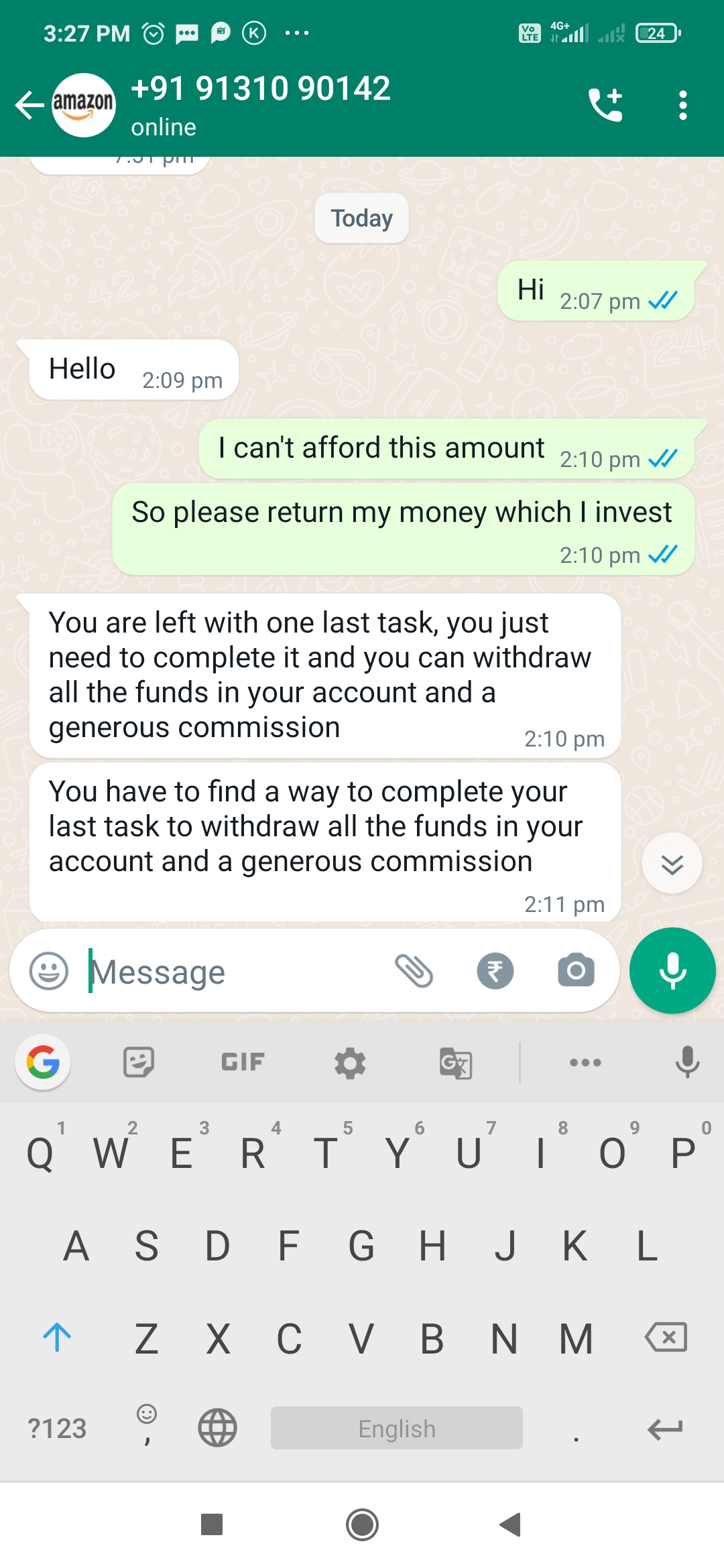The height and width of the screenshot is (1568, 724).
Task: Attach a file with the paperclip
Action: point(414,971)
